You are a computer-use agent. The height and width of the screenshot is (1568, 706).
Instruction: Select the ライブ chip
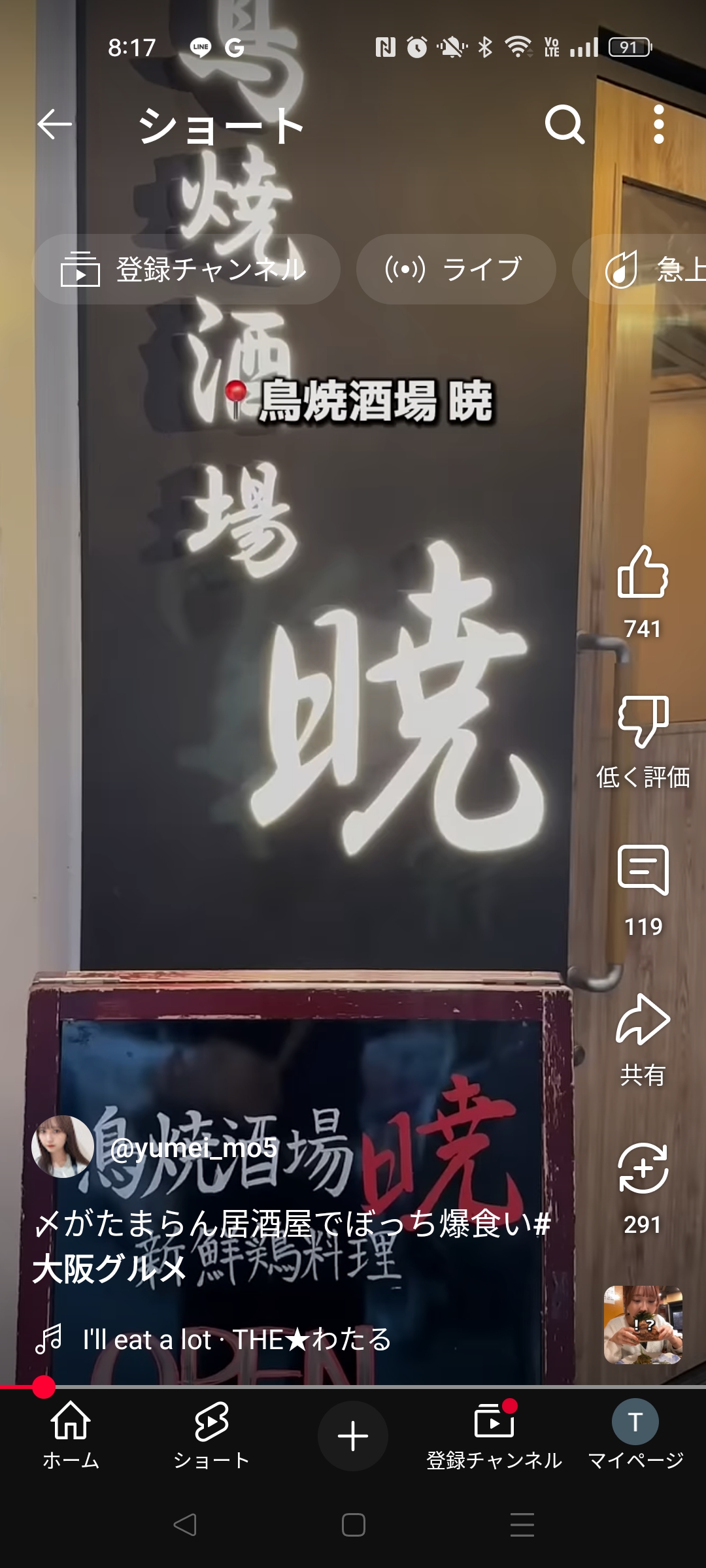click(x=456, y=269)
